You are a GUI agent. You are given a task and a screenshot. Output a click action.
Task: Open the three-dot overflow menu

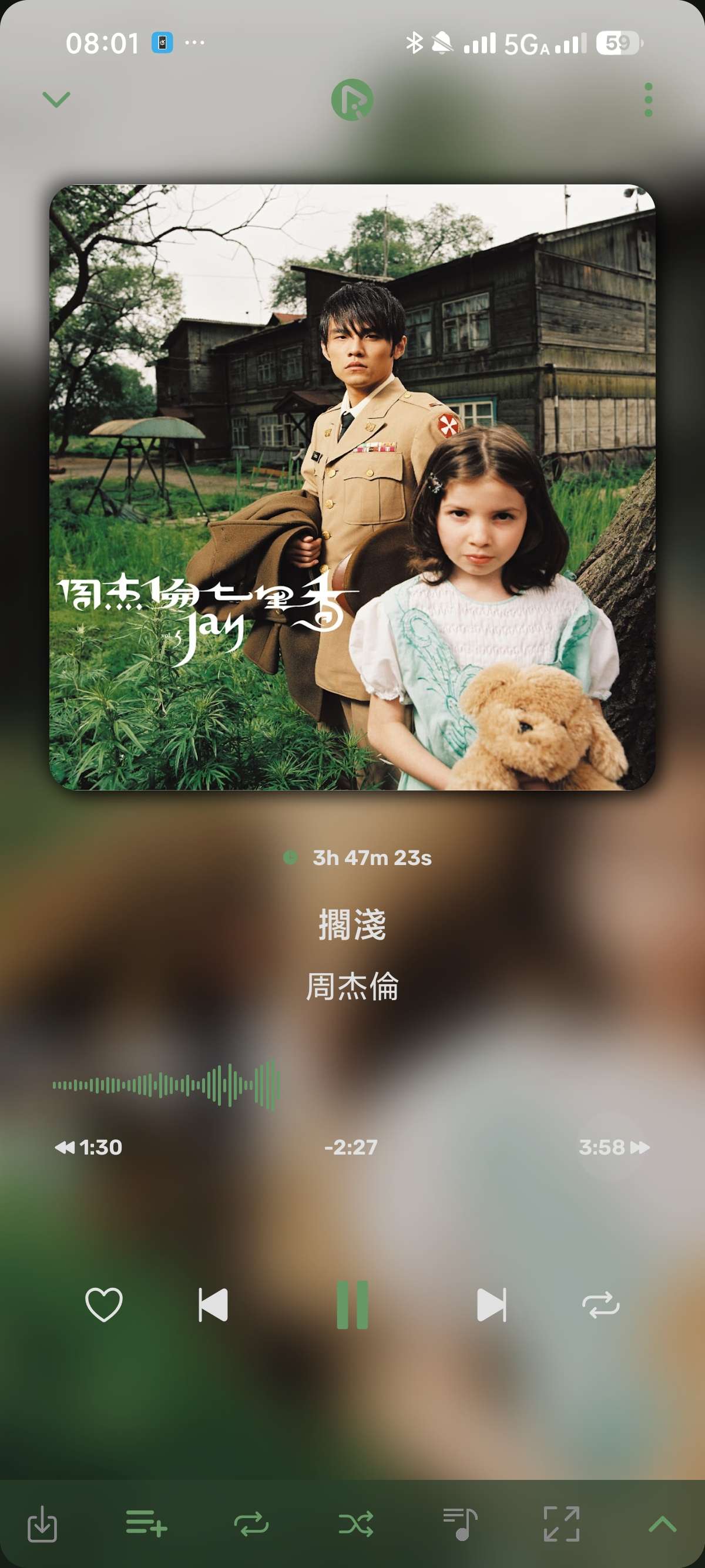coord(648,99)
